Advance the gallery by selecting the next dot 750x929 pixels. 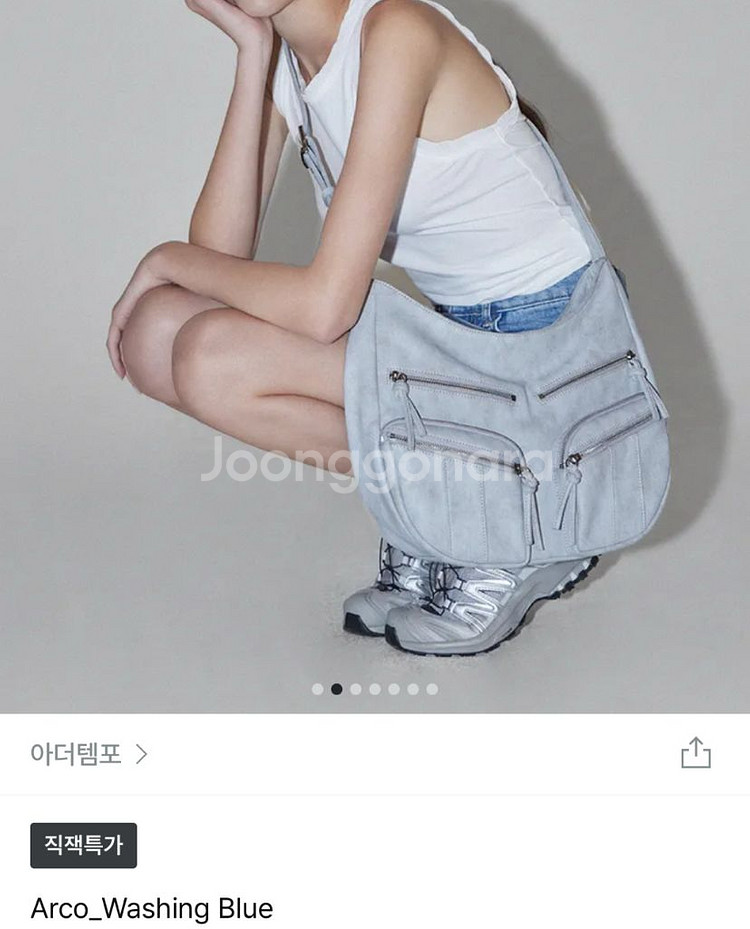(x=355, y=686)
